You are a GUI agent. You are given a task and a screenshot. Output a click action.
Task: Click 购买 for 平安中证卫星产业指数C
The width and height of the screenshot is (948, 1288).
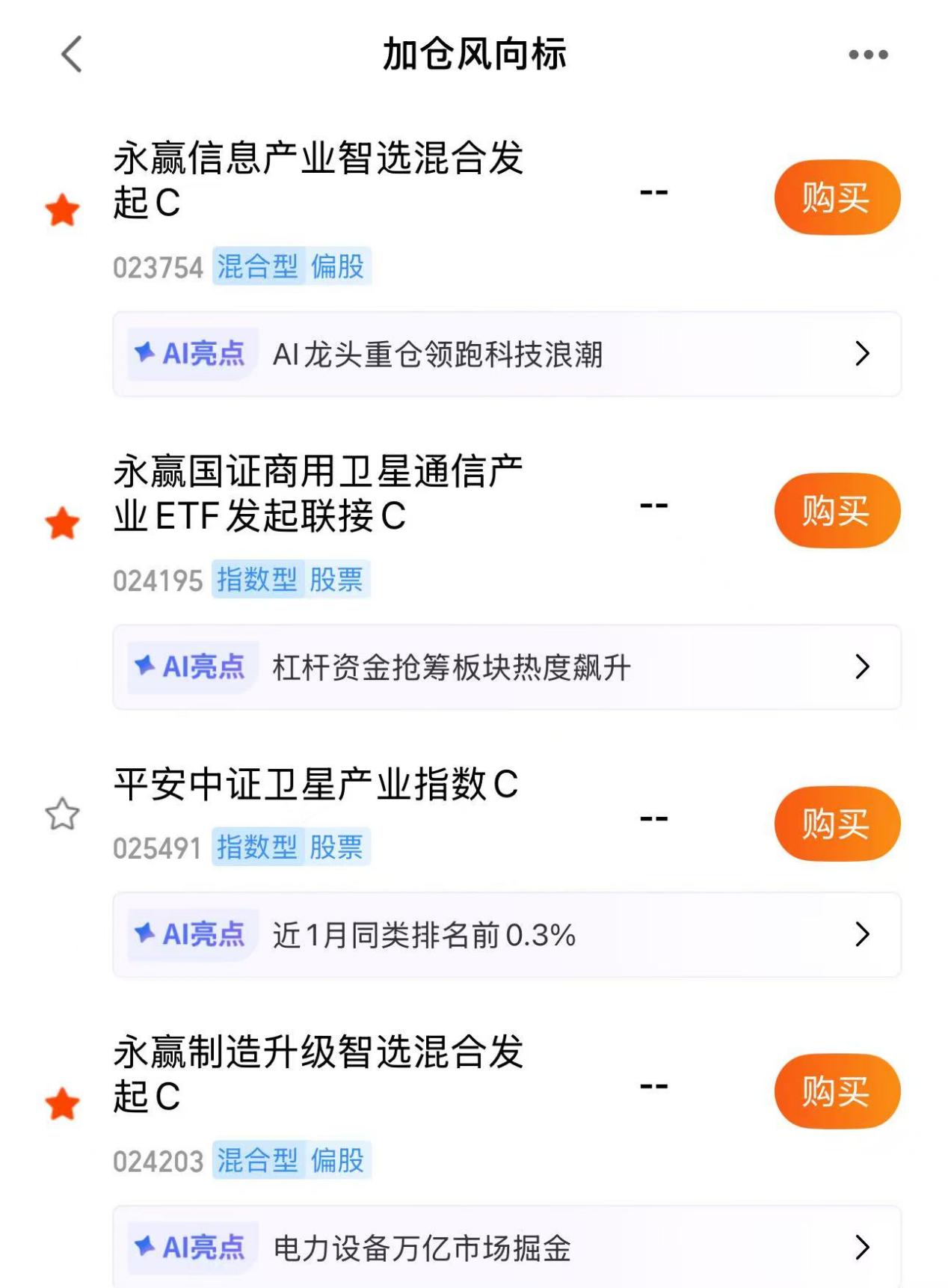tap(837, 824)
